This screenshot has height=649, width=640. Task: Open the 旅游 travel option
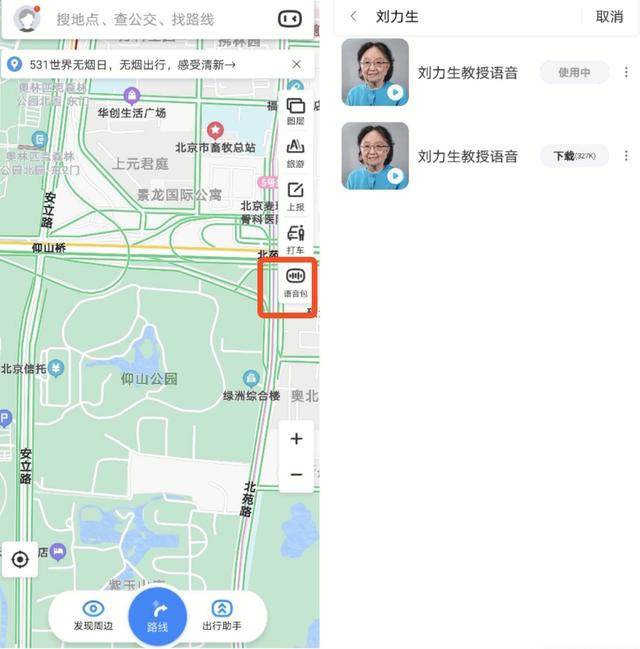pos(296,152)
